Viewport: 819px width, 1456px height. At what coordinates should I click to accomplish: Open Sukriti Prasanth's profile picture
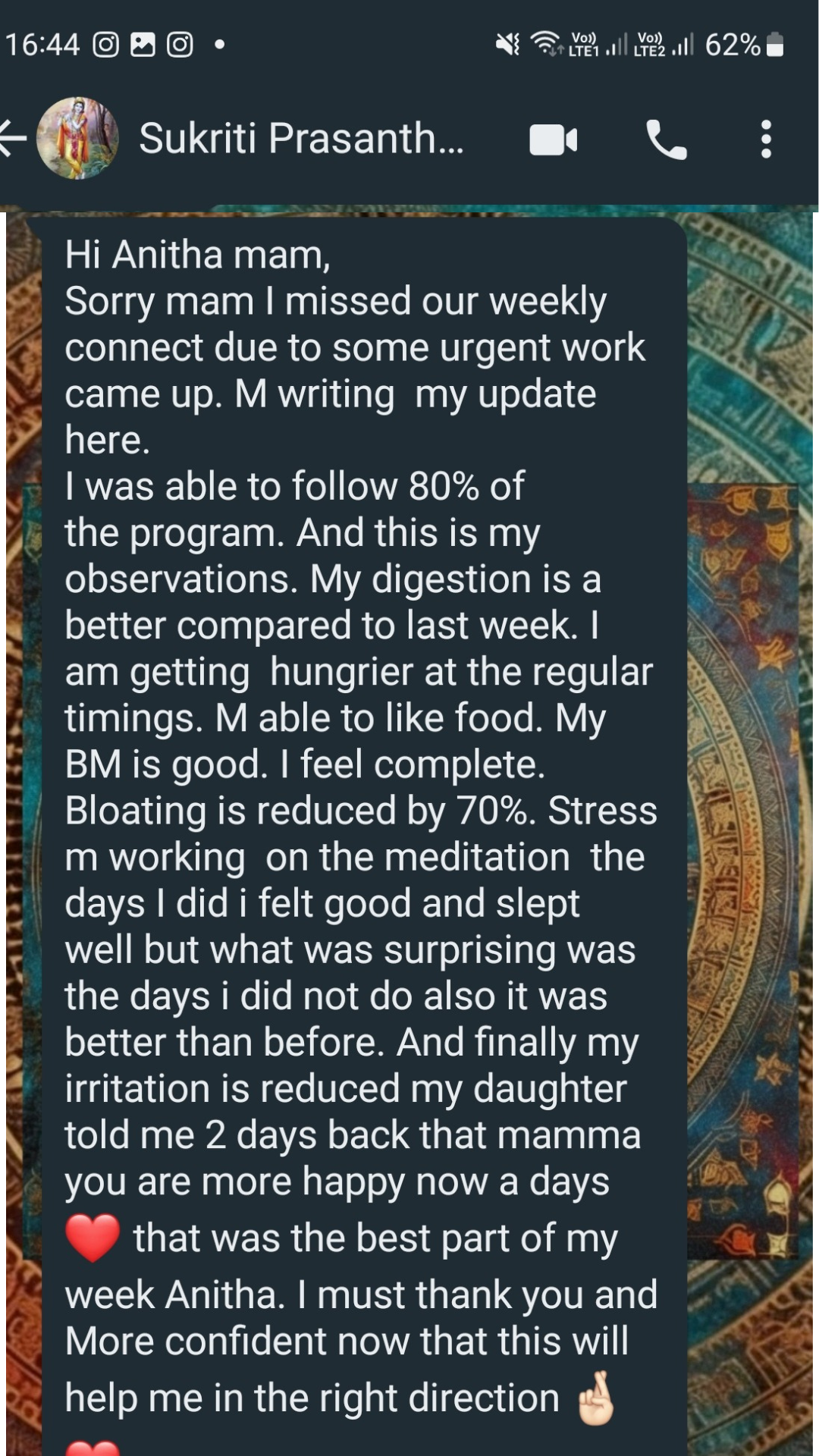coord(77,138)
